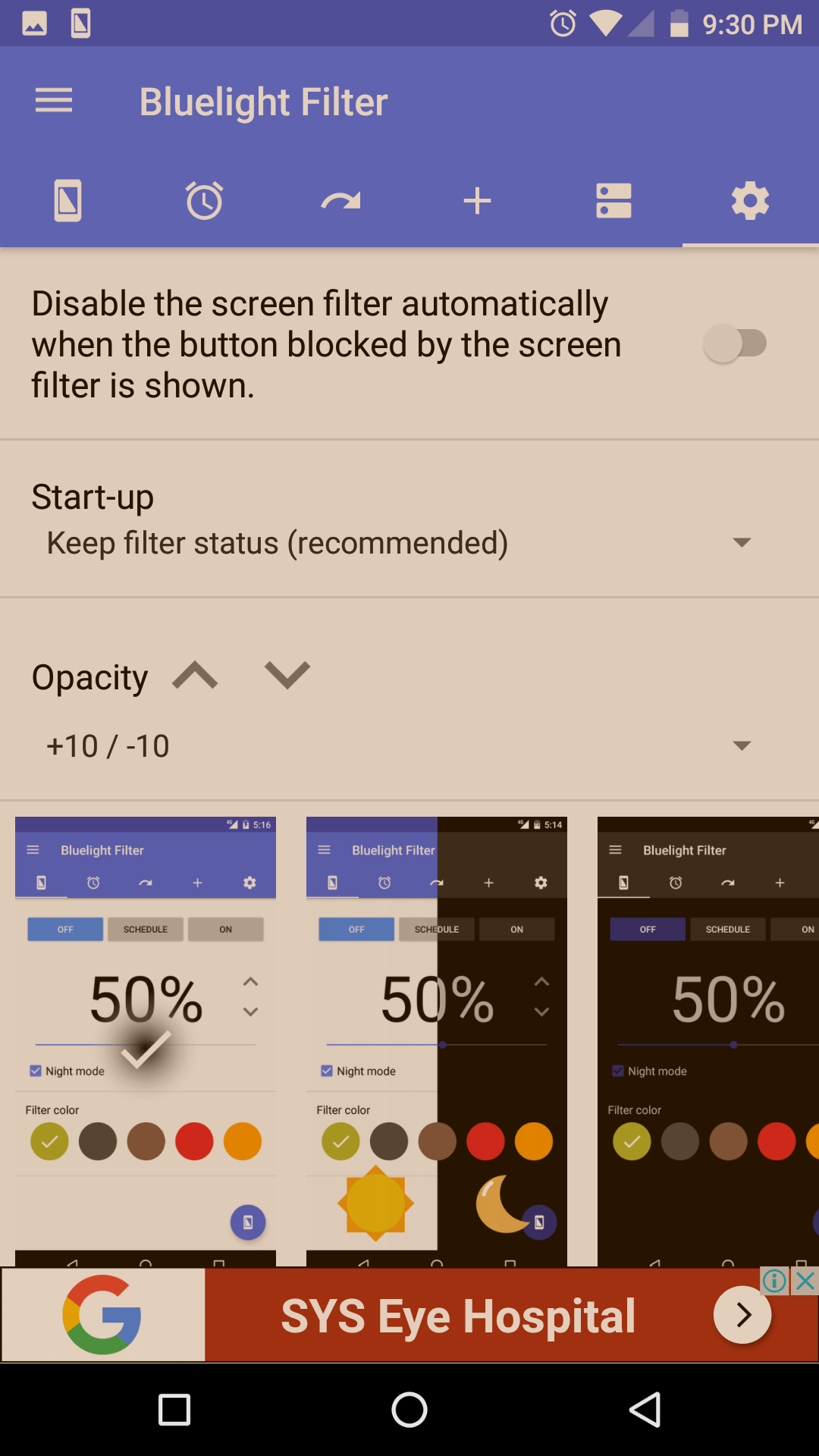This screenshot has width=819, height=1456.
Task: Switch to the filter main tab
Action: click(68, 201)
